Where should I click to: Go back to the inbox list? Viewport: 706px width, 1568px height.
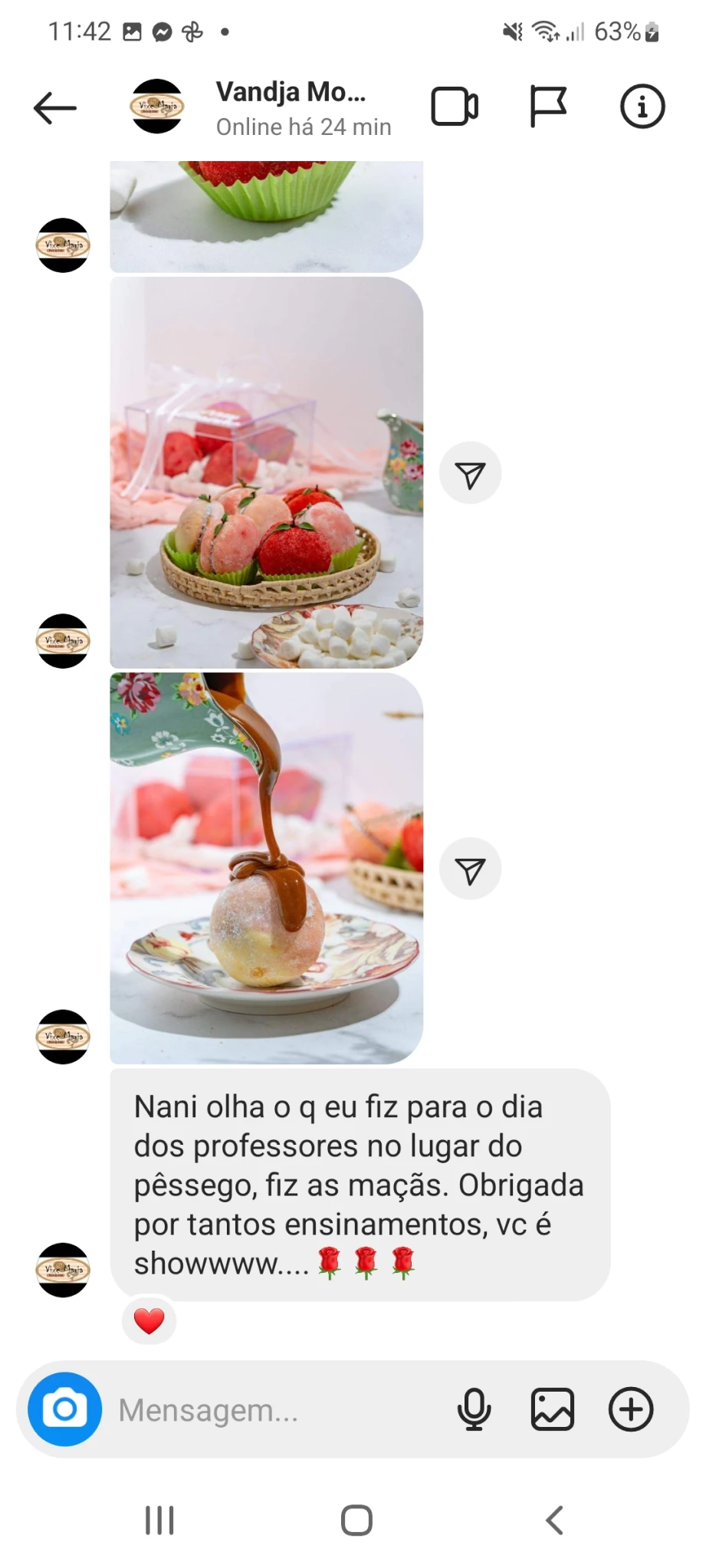55,107
